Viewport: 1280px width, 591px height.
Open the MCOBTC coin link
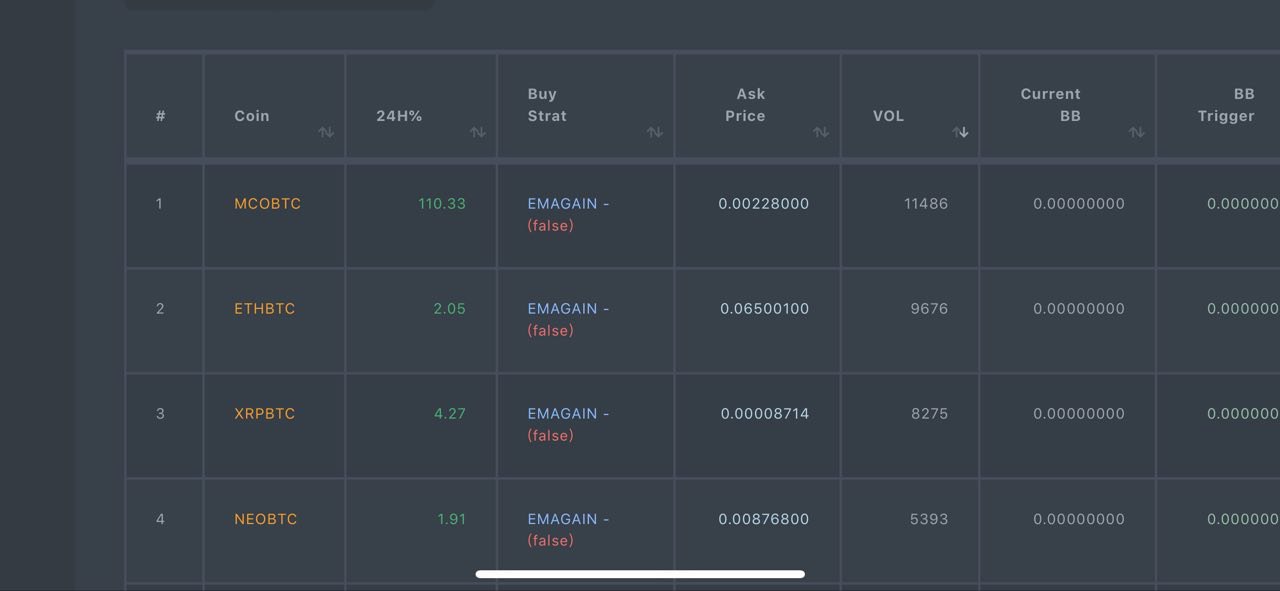[x=267, y=204]
